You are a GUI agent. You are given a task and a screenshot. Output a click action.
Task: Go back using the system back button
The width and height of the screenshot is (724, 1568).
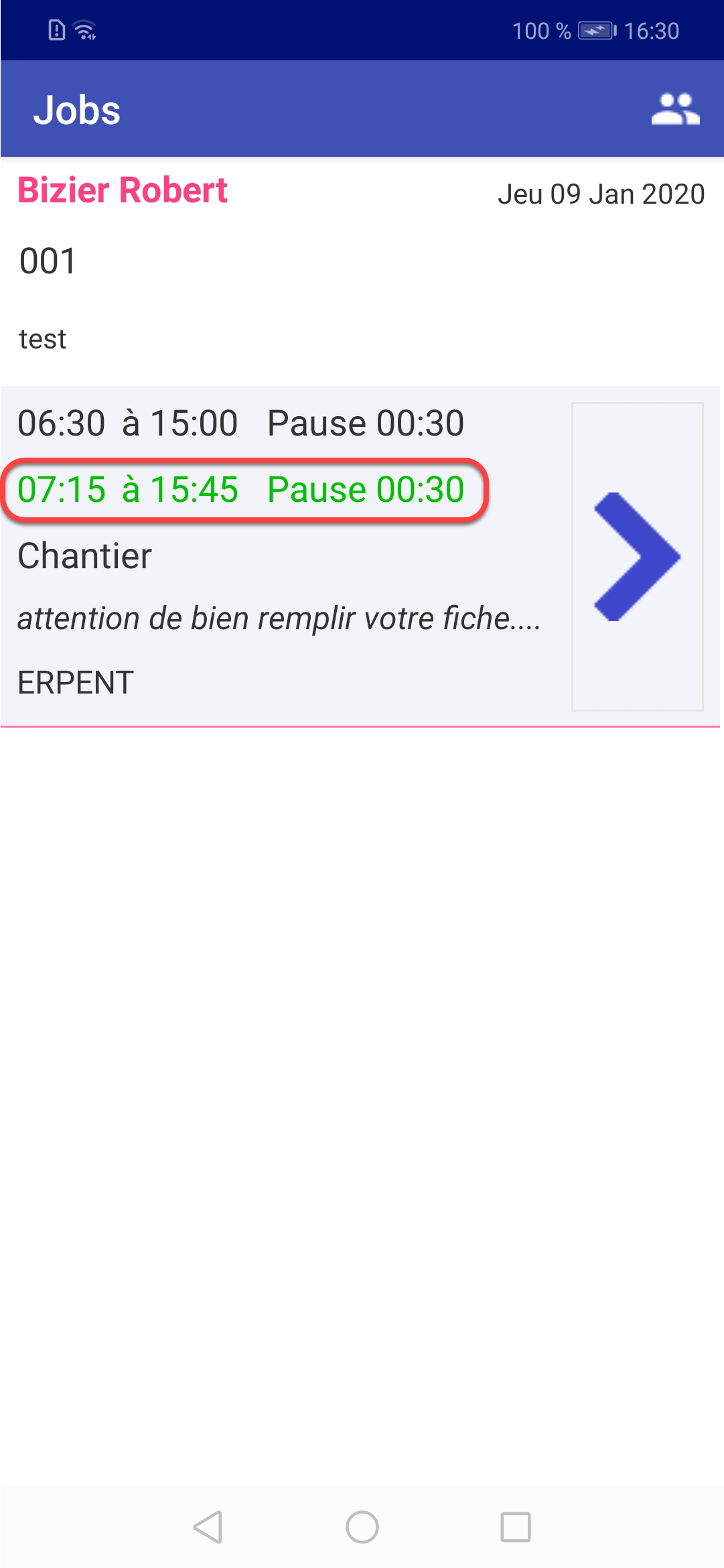[208, 1527]
